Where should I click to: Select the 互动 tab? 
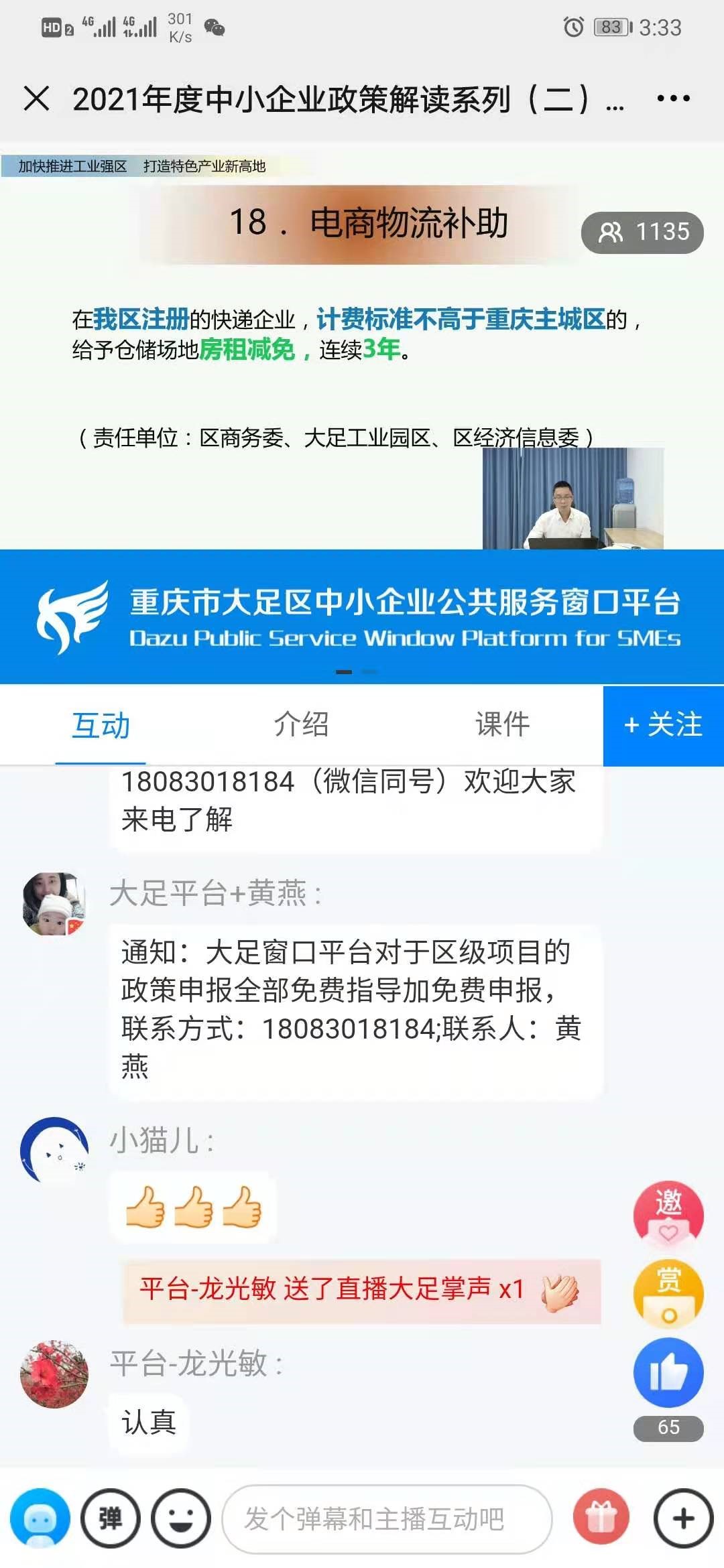101,725
